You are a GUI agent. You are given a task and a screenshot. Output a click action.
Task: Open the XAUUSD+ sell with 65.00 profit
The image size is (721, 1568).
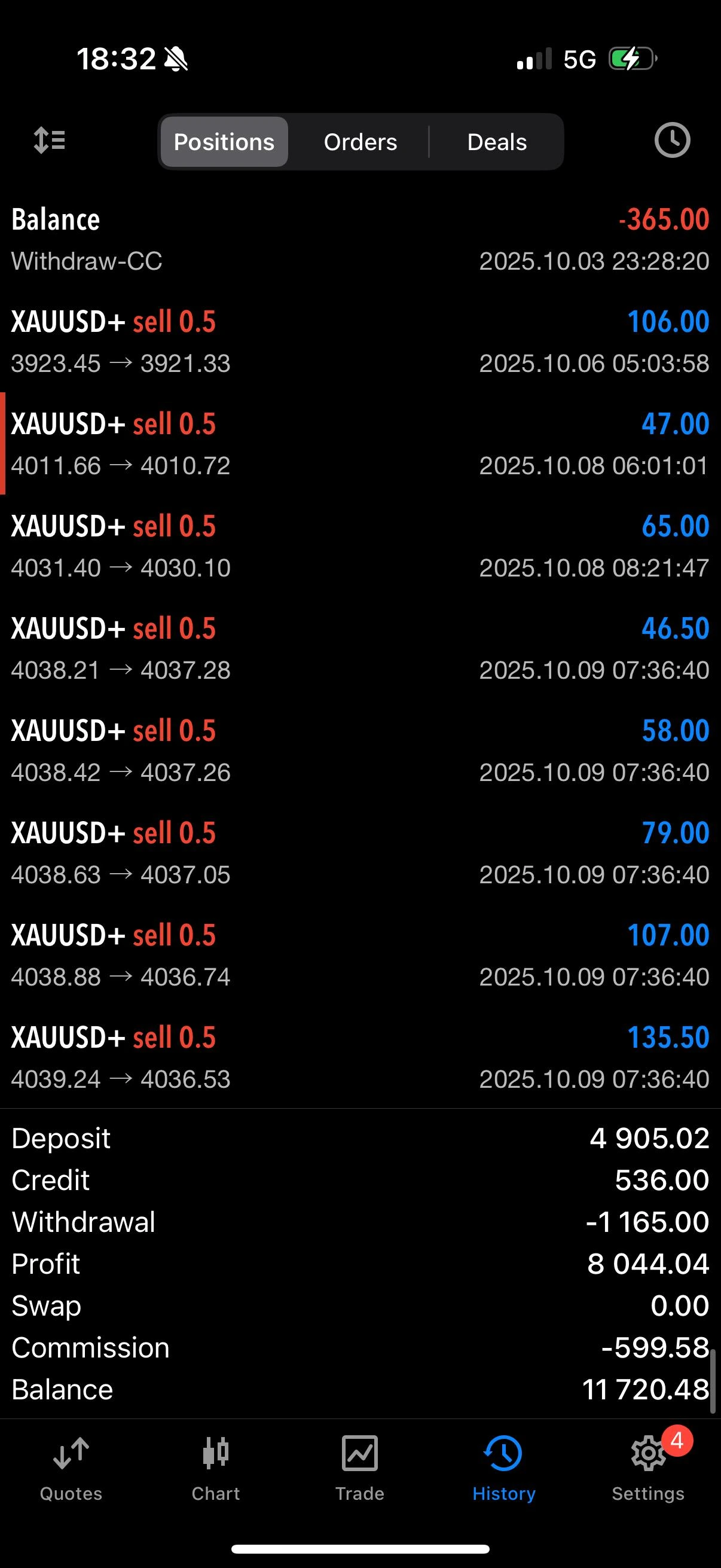pyautogui.click(x=360, y=546)
